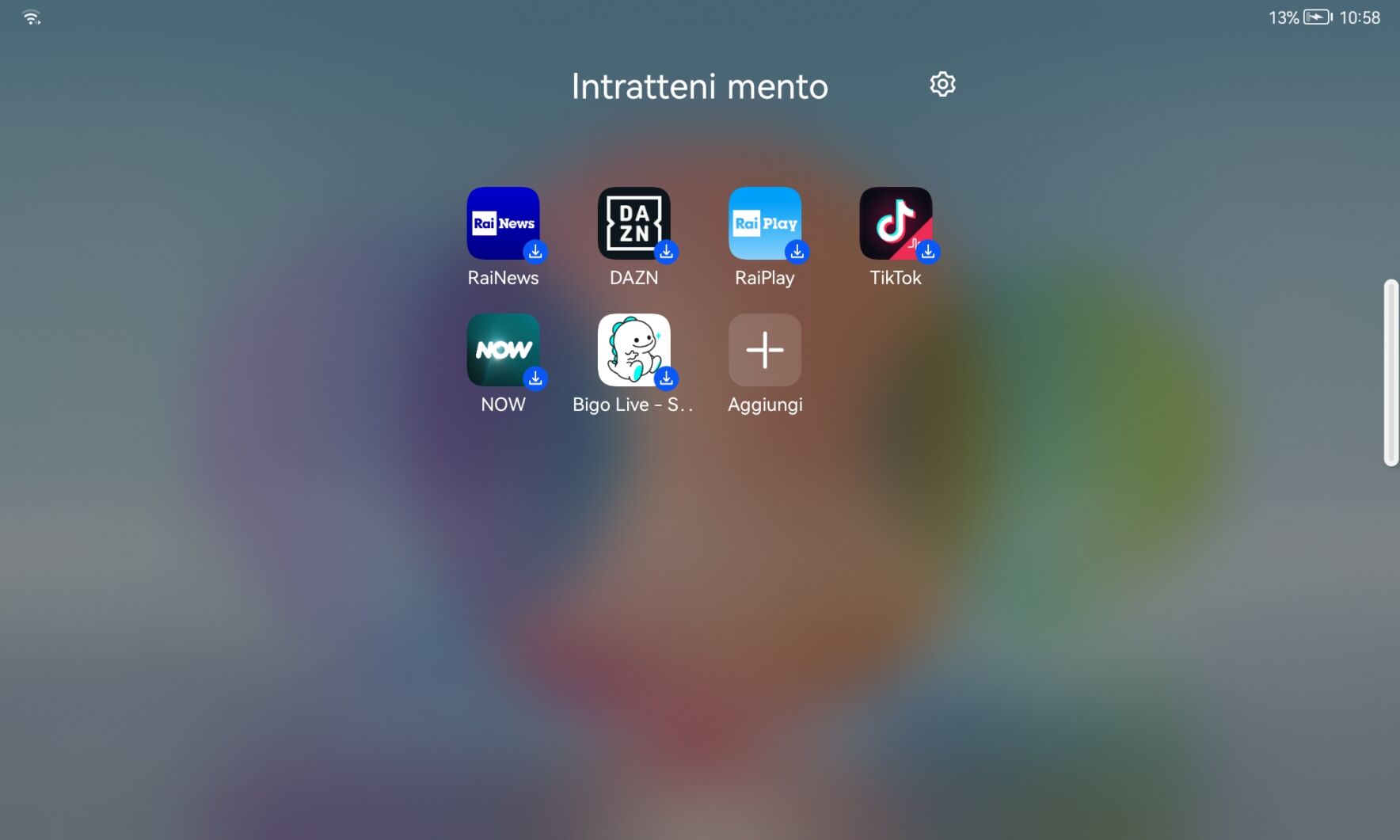Open the TikTok app
Viewport: 1400px width, 840px height.
click(896, 223)
